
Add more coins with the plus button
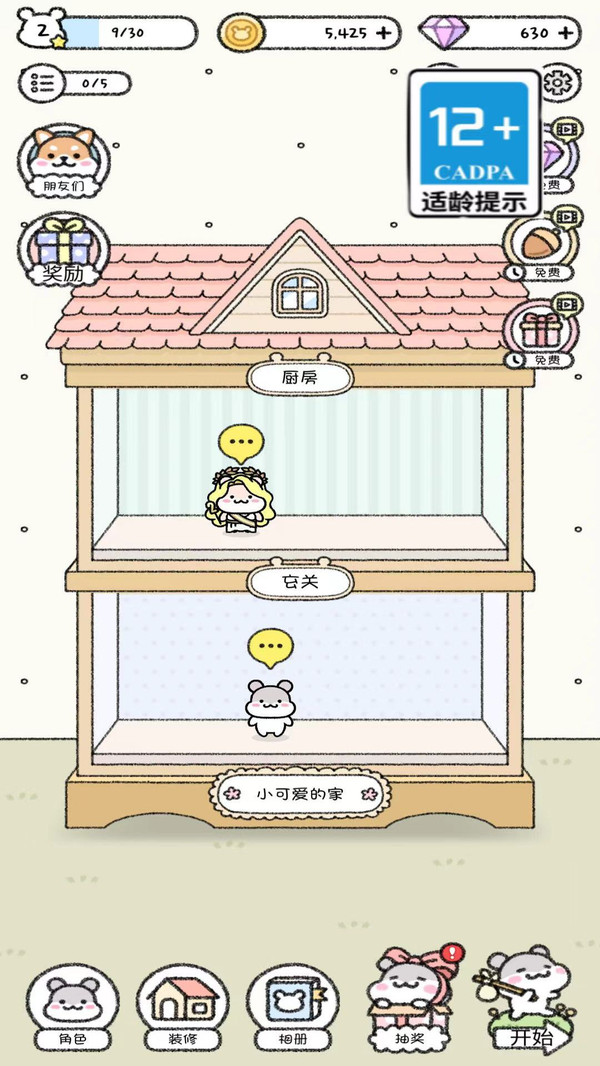pos(382,32)
